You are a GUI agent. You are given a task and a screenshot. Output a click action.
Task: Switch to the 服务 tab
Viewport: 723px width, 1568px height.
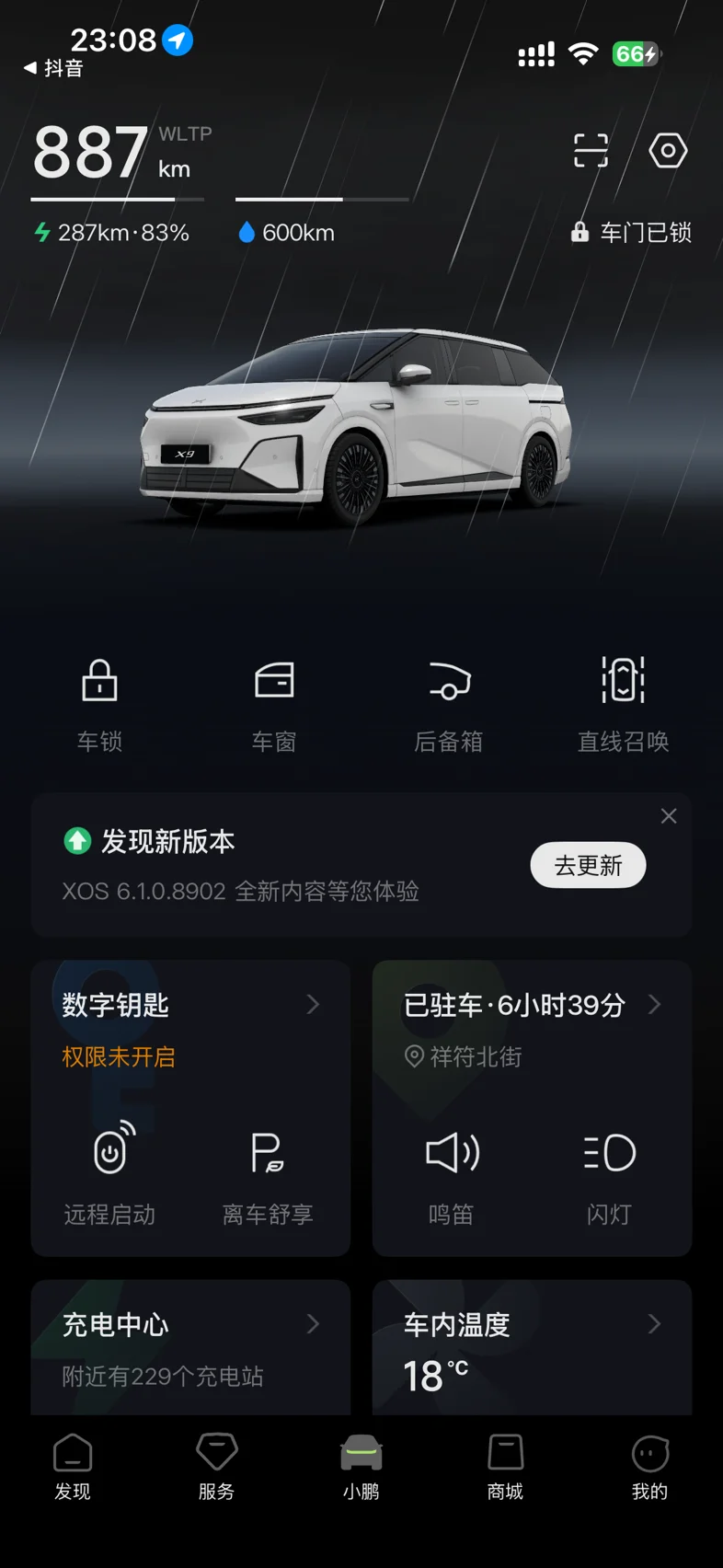[x=217, y=1468]
